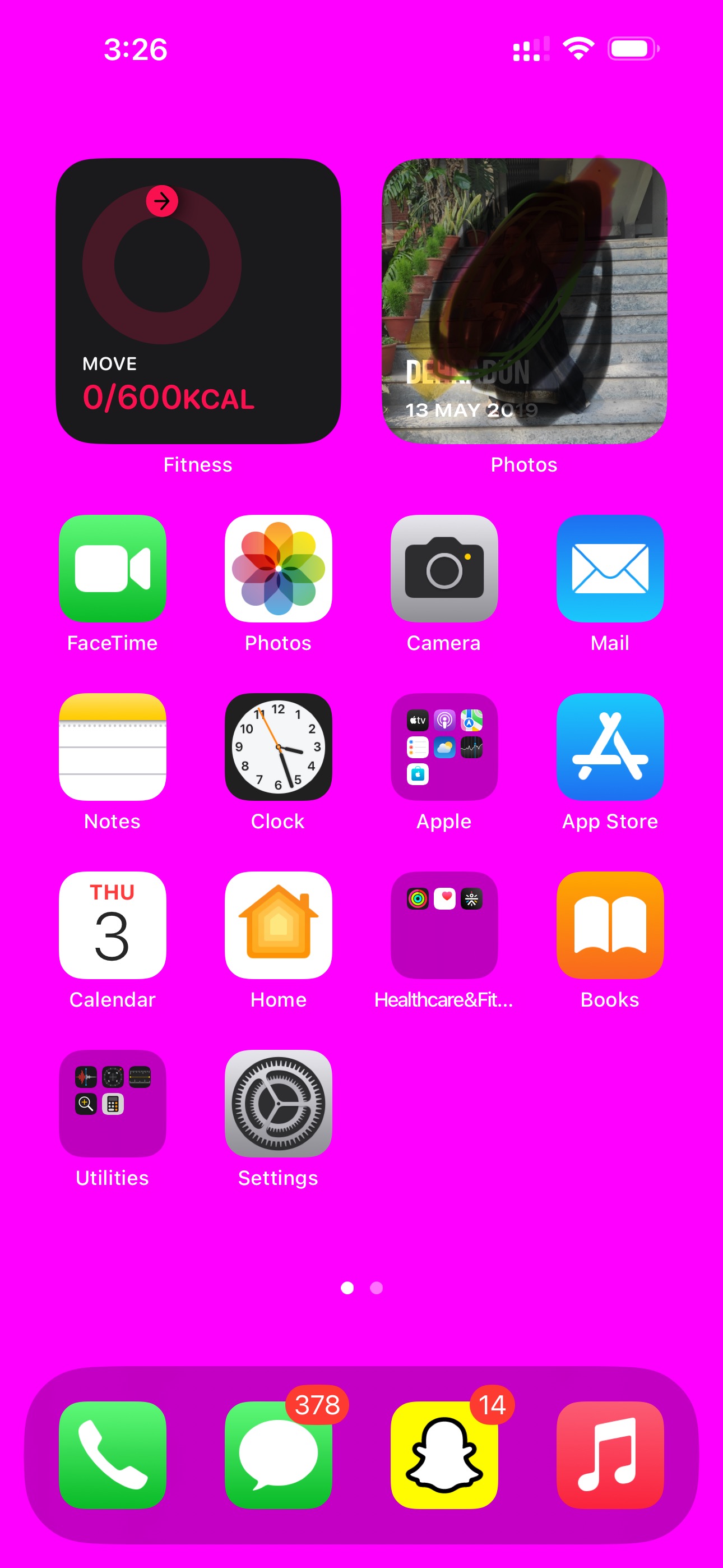Open the Music app in the dock
Screen dimensions: 723x1568
click(610, 1454)
